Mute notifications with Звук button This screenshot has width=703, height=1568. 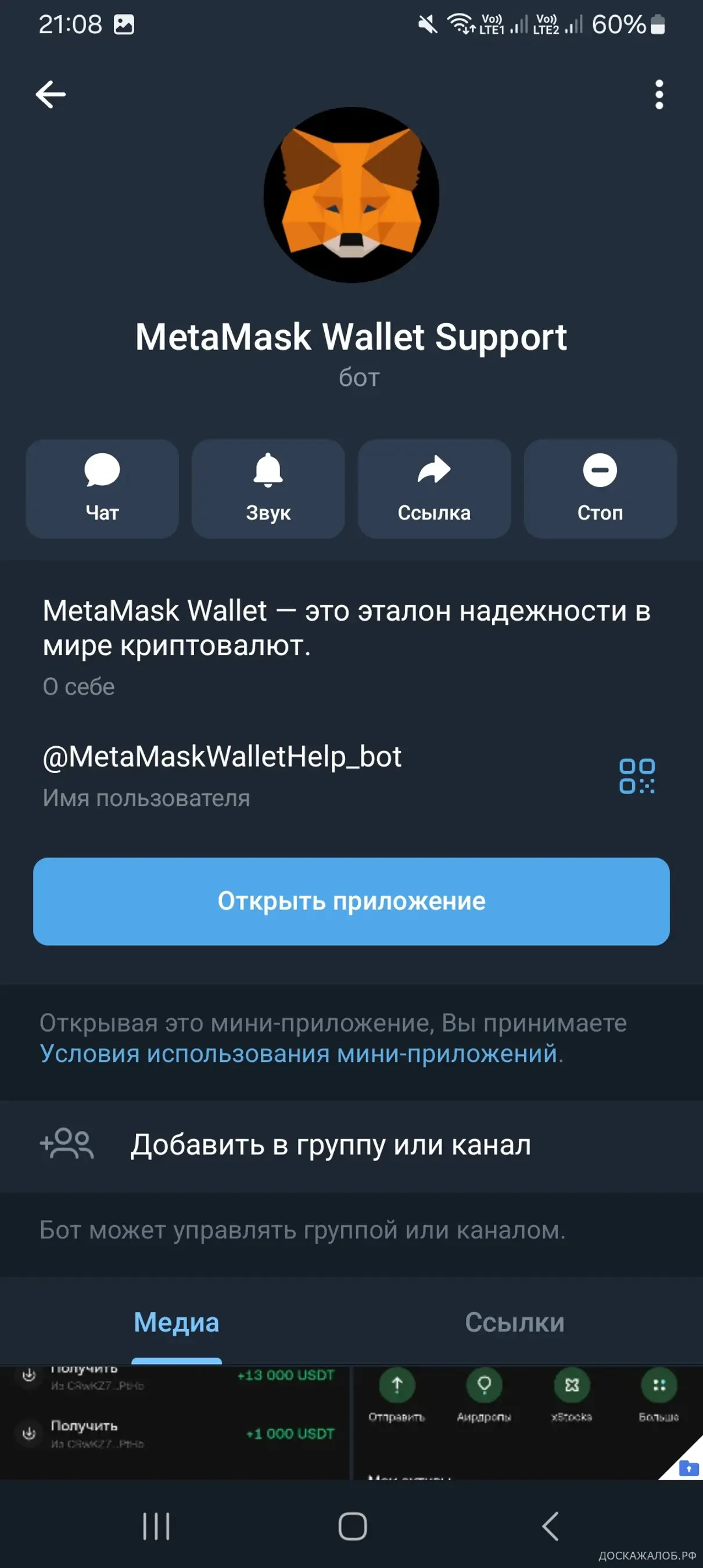268,489
